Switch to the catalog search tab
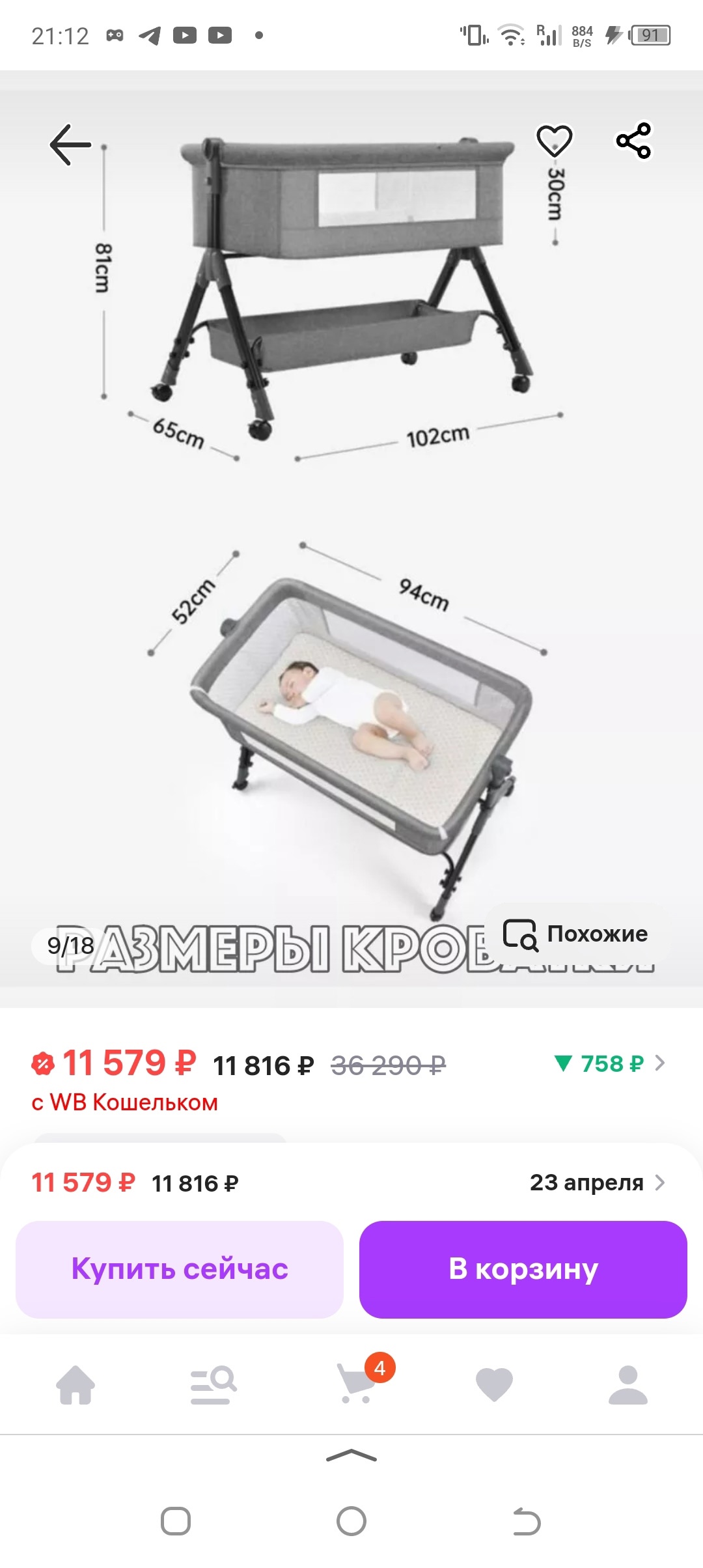Image resolution: width=703 pixels, height=1568 pixels. point(213,1384)
